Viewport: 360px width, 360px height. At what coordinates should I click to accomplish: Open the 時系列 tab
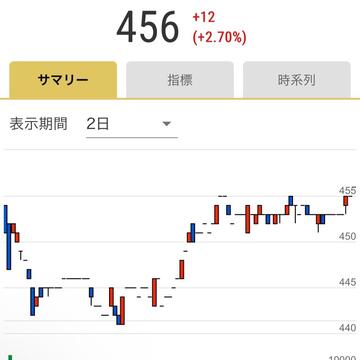(297, 80)
